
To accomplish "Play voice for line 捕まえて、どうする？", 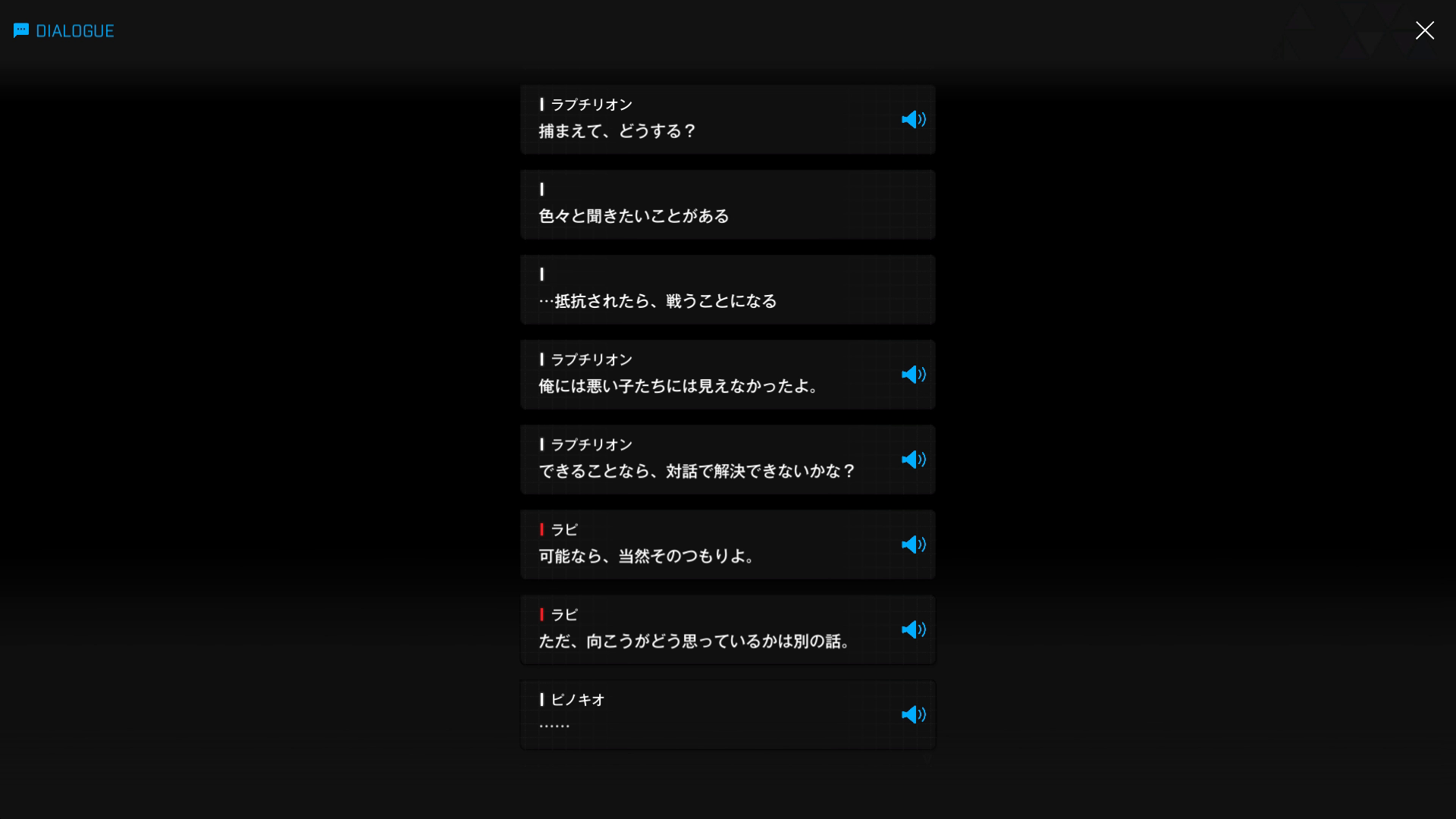I will (913, 120).
